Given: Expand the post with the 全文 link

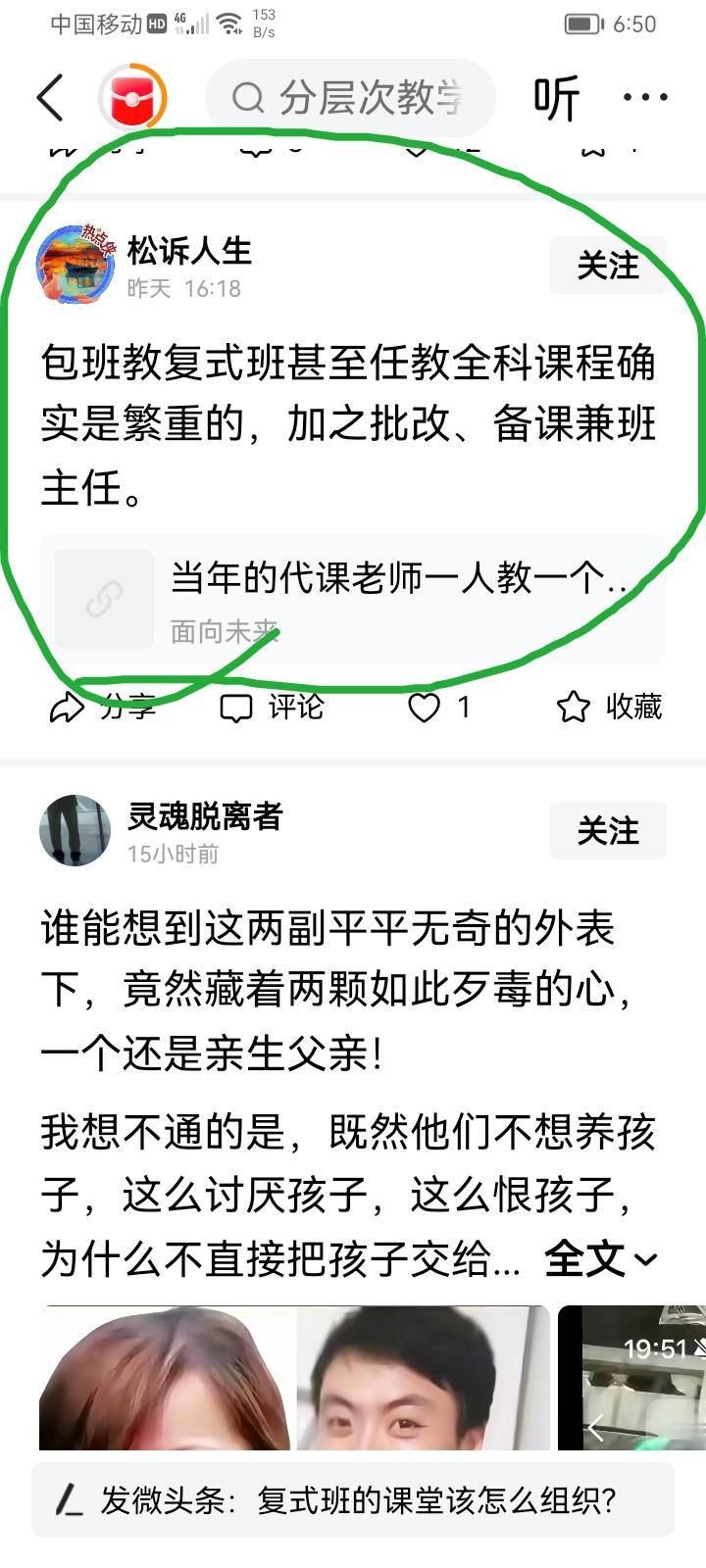Looking at the screenshot, I should [583, 1262].
